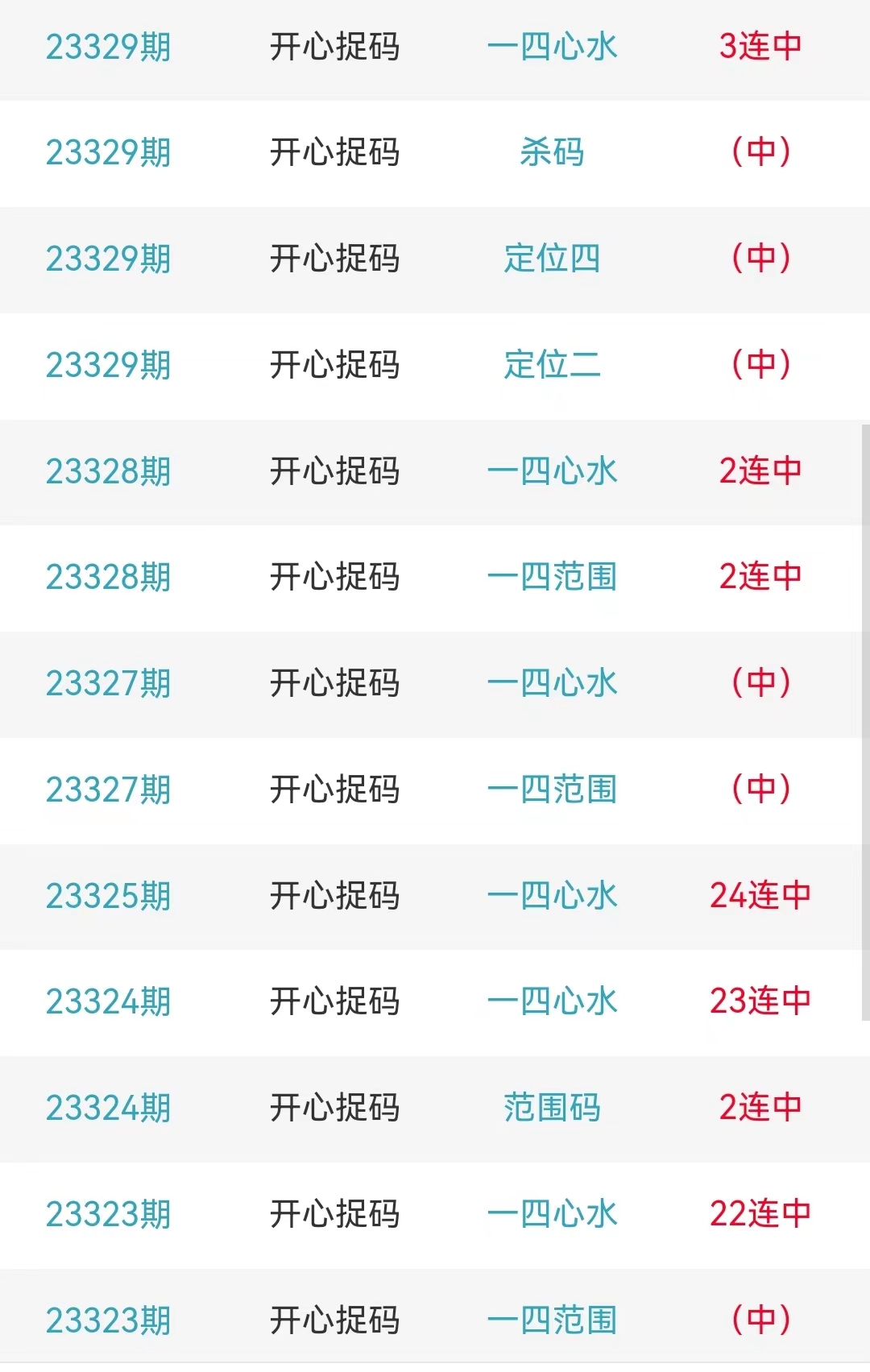View the 23323期 一四心水 22连中 entry
Viewport: 870px width, 1372px height.
(x=552, y=1214)
